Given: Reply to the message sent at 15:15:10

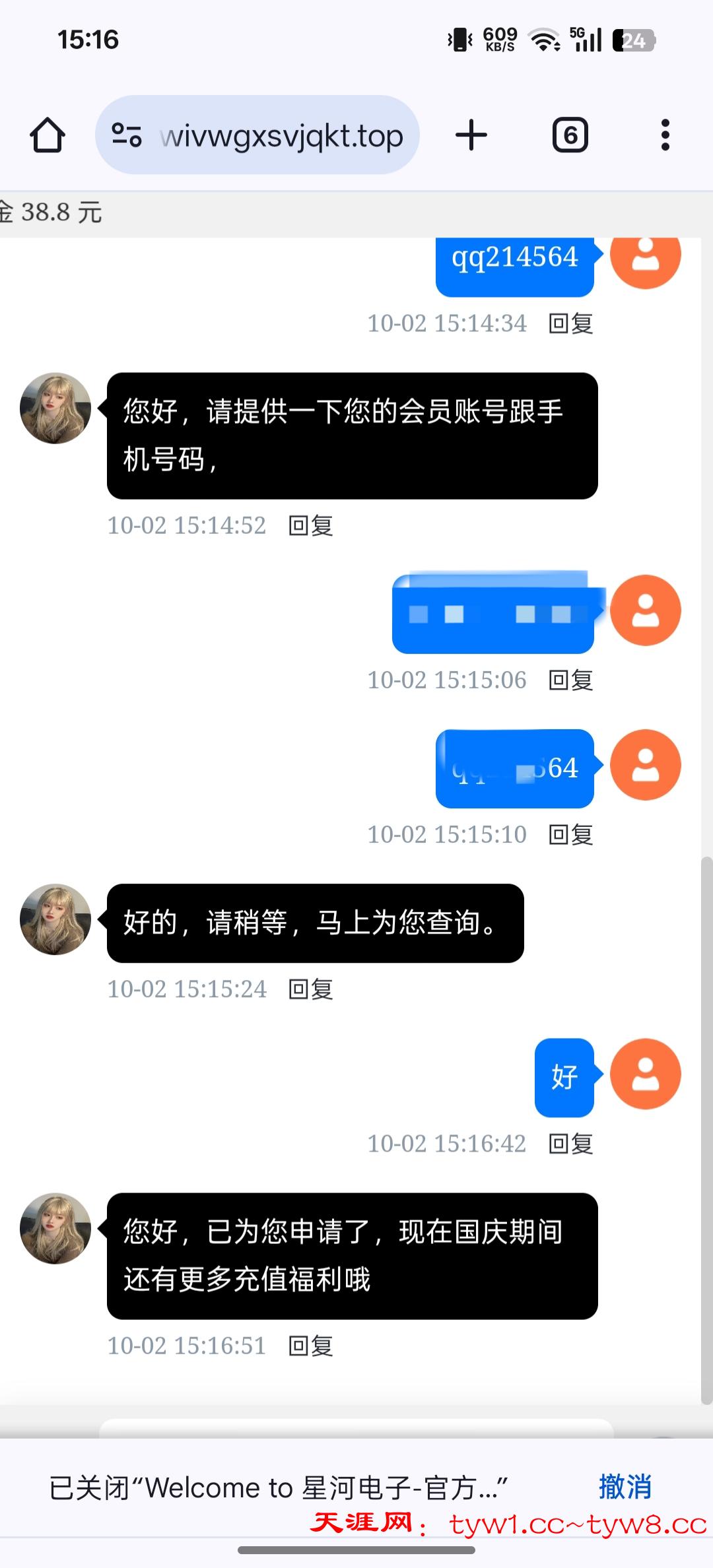Looking at the screenshot, I should pos(571,834).
